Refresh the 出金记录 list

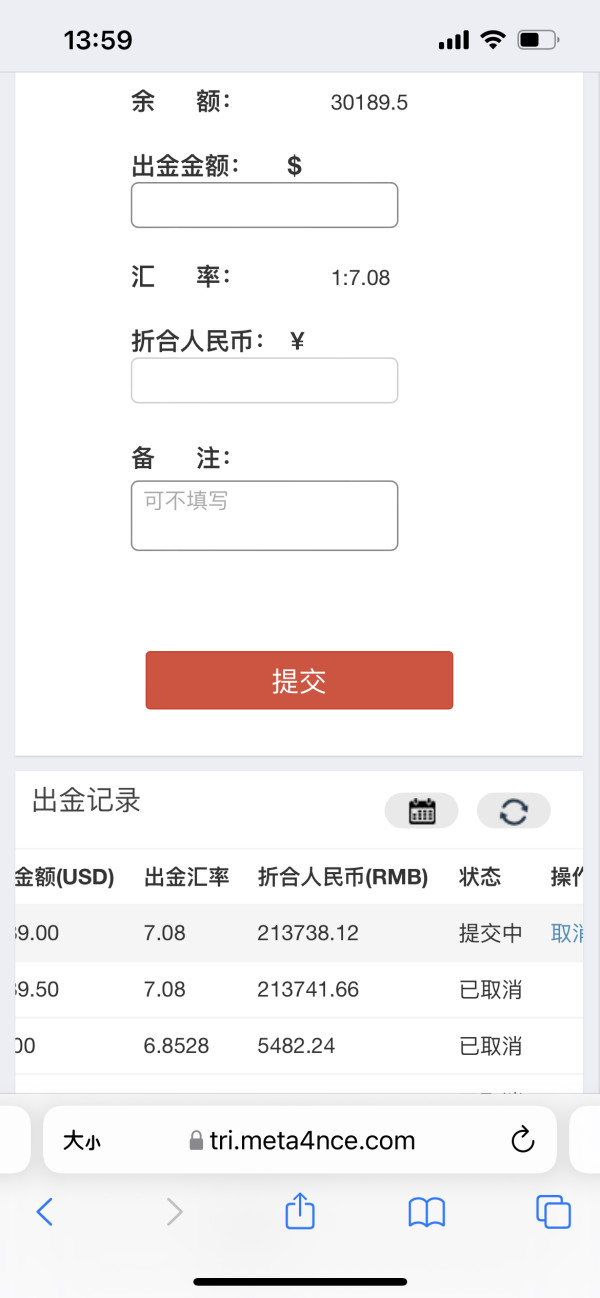coord(514,811)
